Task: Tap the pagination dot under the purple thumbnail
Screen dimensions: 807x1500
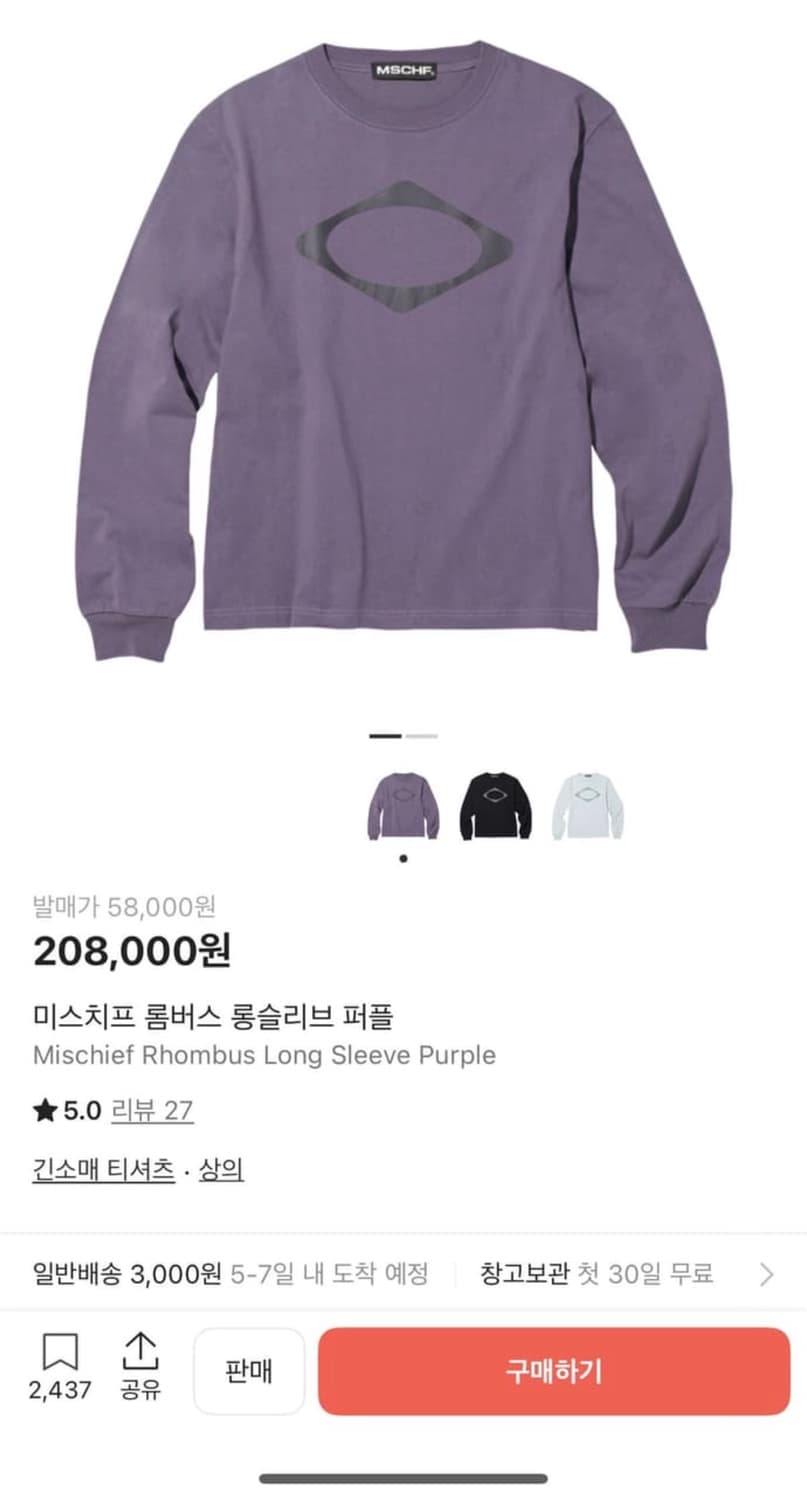Action: (403, 859)
